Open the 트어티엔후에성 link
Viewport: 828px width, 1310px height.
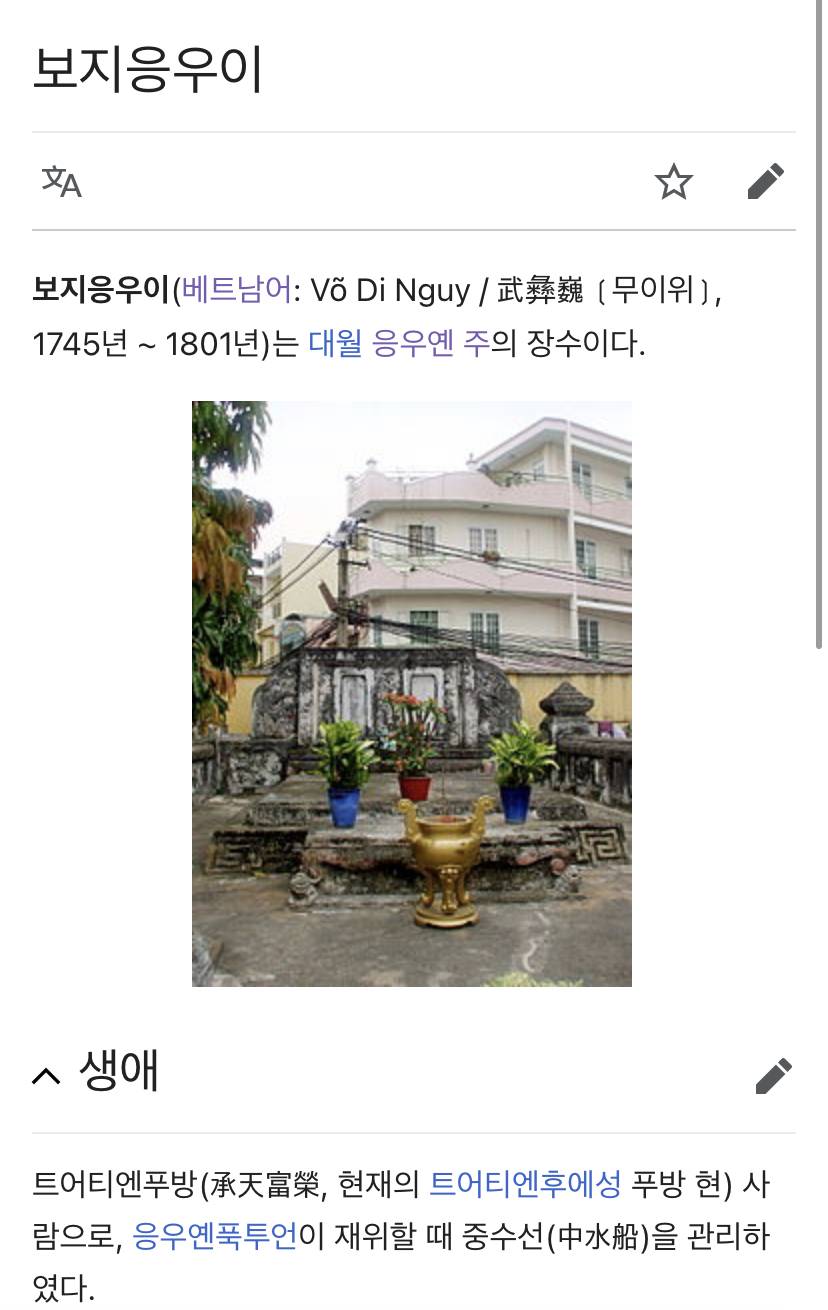pos(525,1184)
